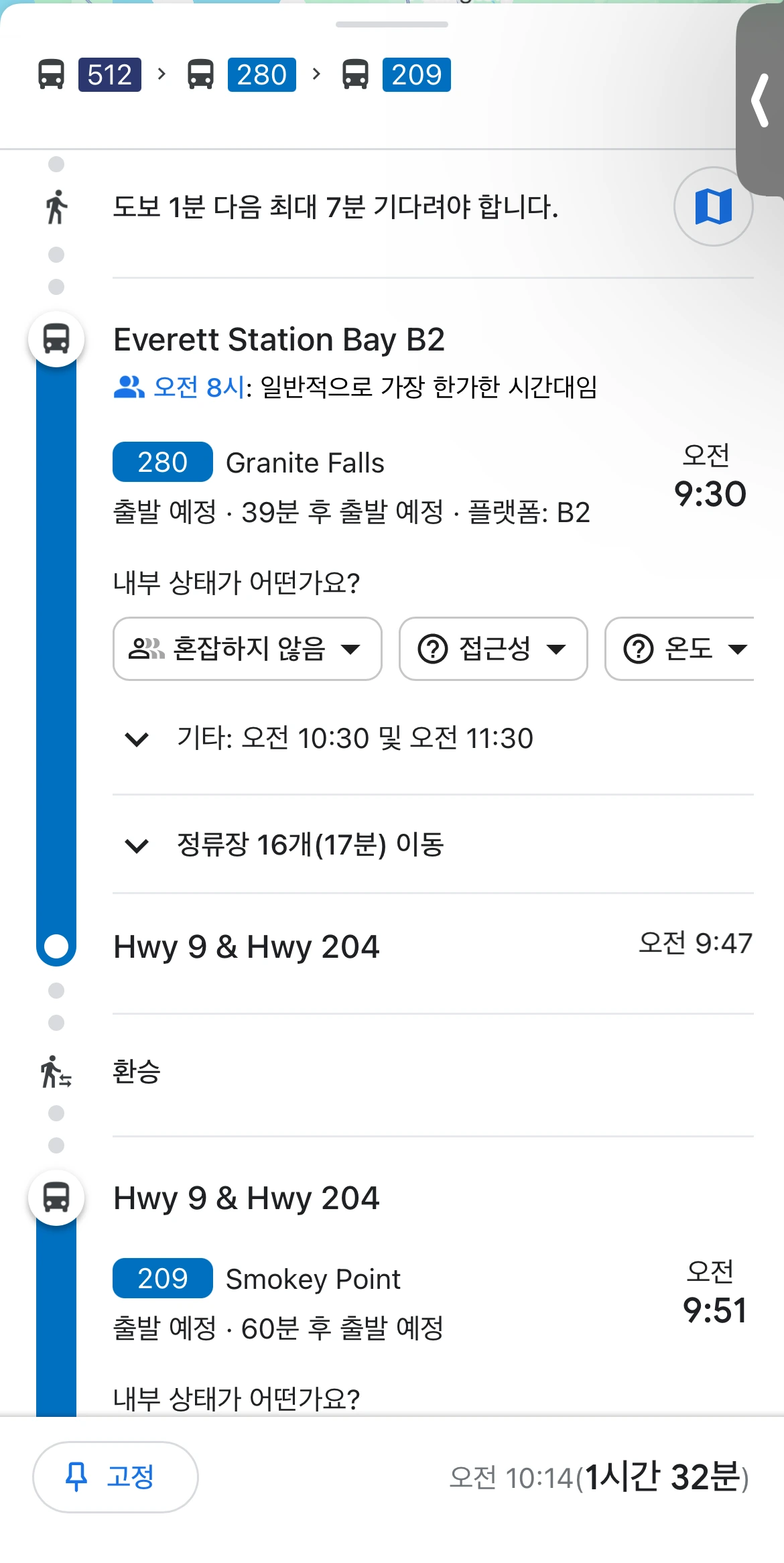This screenshot has width=784, height=1563.
Task: Open the 접근성 accessibility dropdown
Action: (493, 649)
